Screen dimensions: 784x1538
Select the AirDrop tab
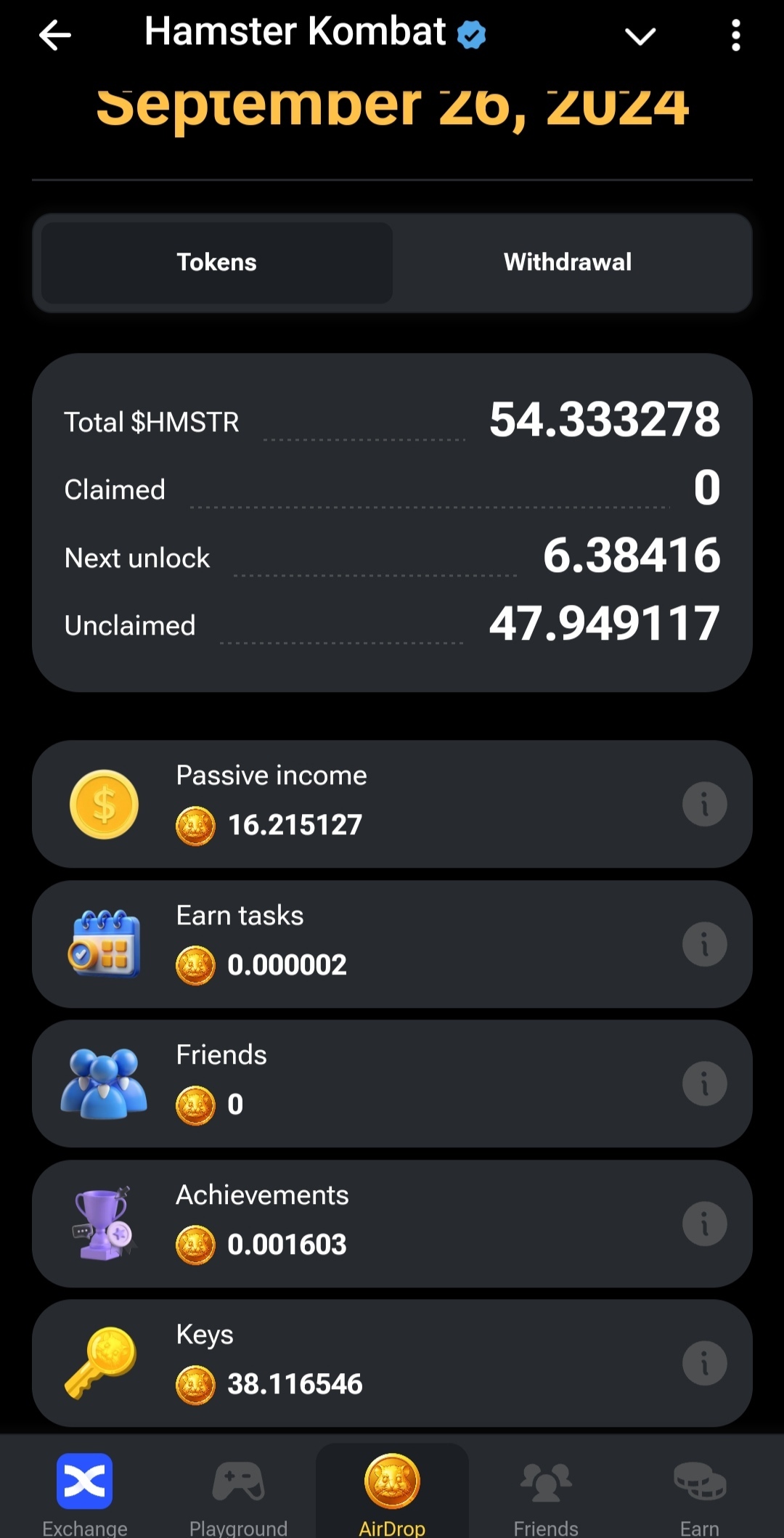(392, 1492)
